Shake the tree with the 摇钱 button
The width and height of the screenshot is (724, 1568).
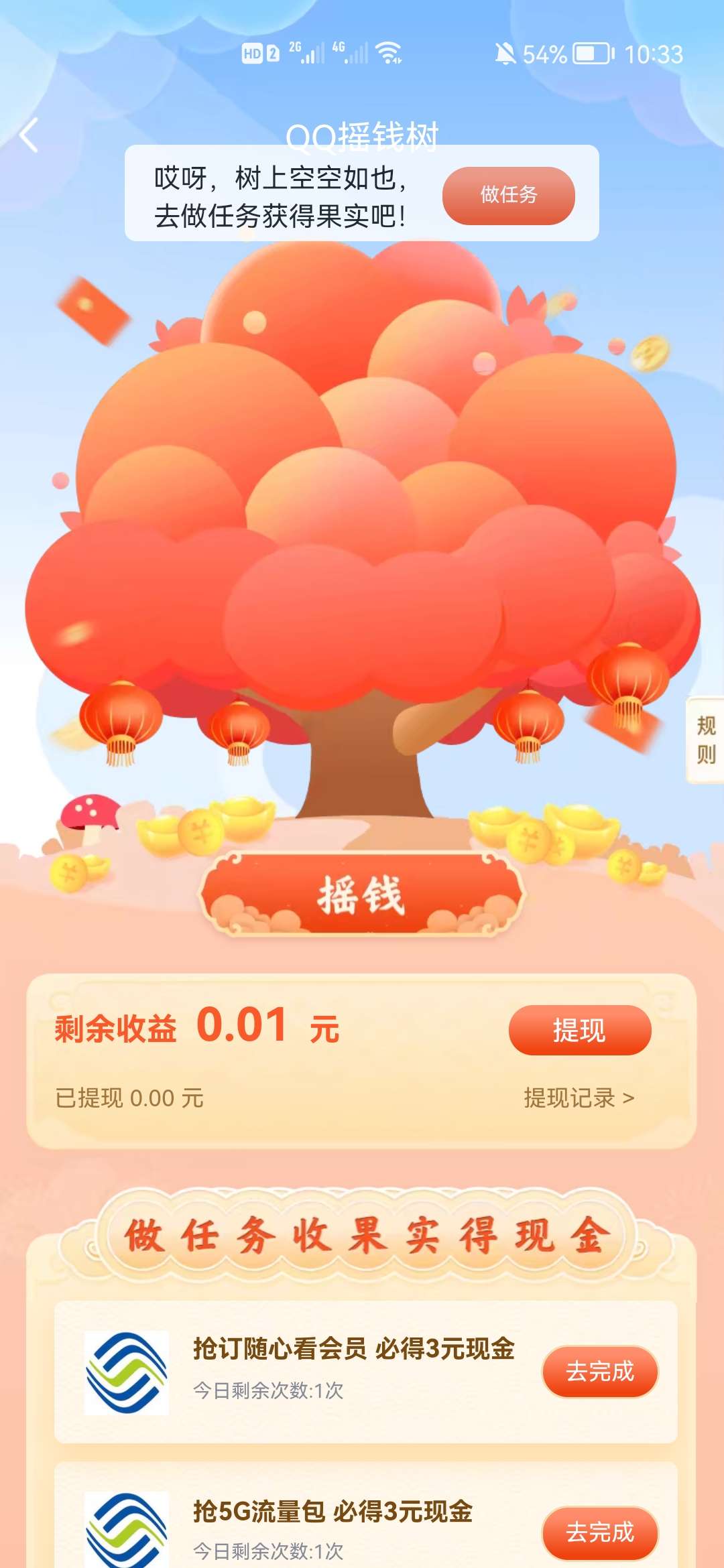click(x=362, y=895)
